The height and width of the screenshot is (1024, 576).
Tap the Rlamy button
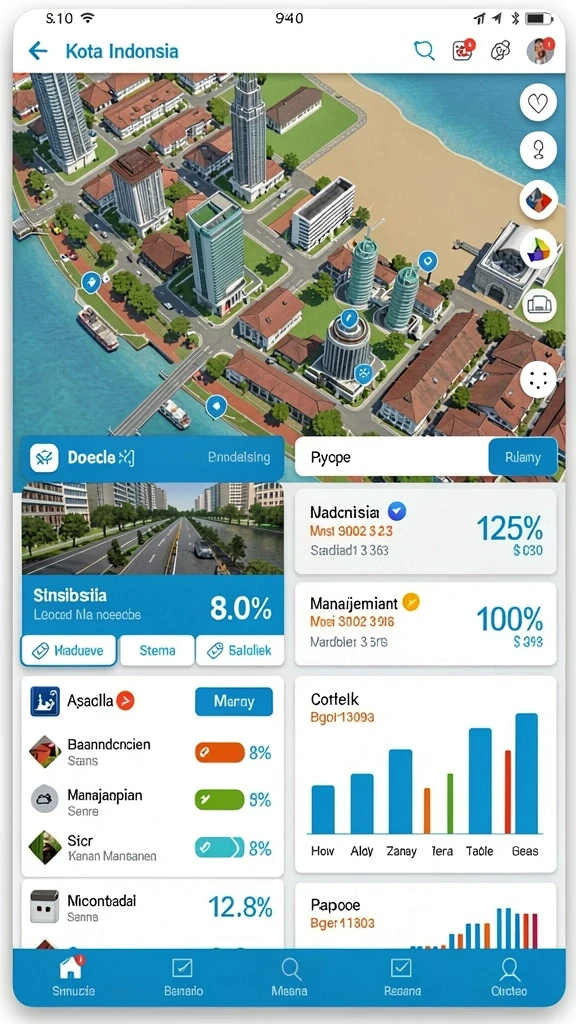(x=522, y=457)
